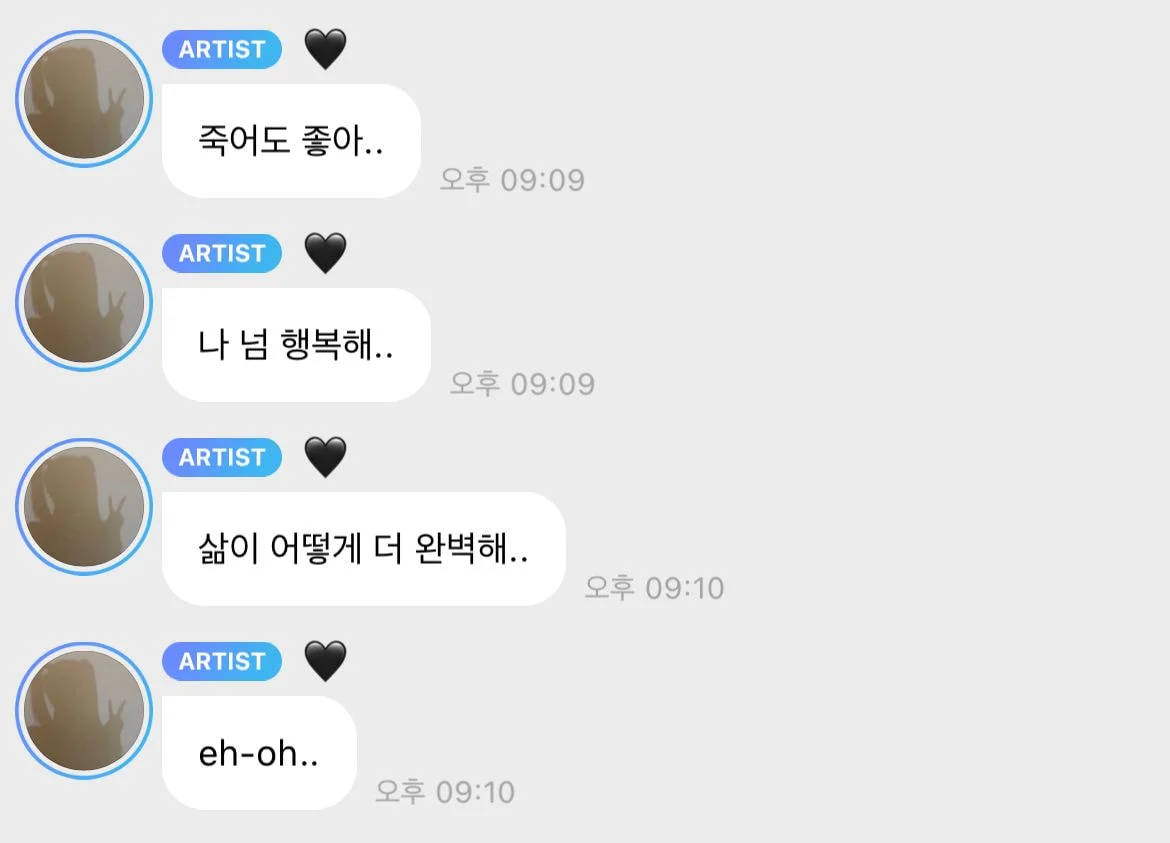
Task: View artist avatar beside "삶이 어떻게 더 완벽해.."
Action: coord(84,507)
